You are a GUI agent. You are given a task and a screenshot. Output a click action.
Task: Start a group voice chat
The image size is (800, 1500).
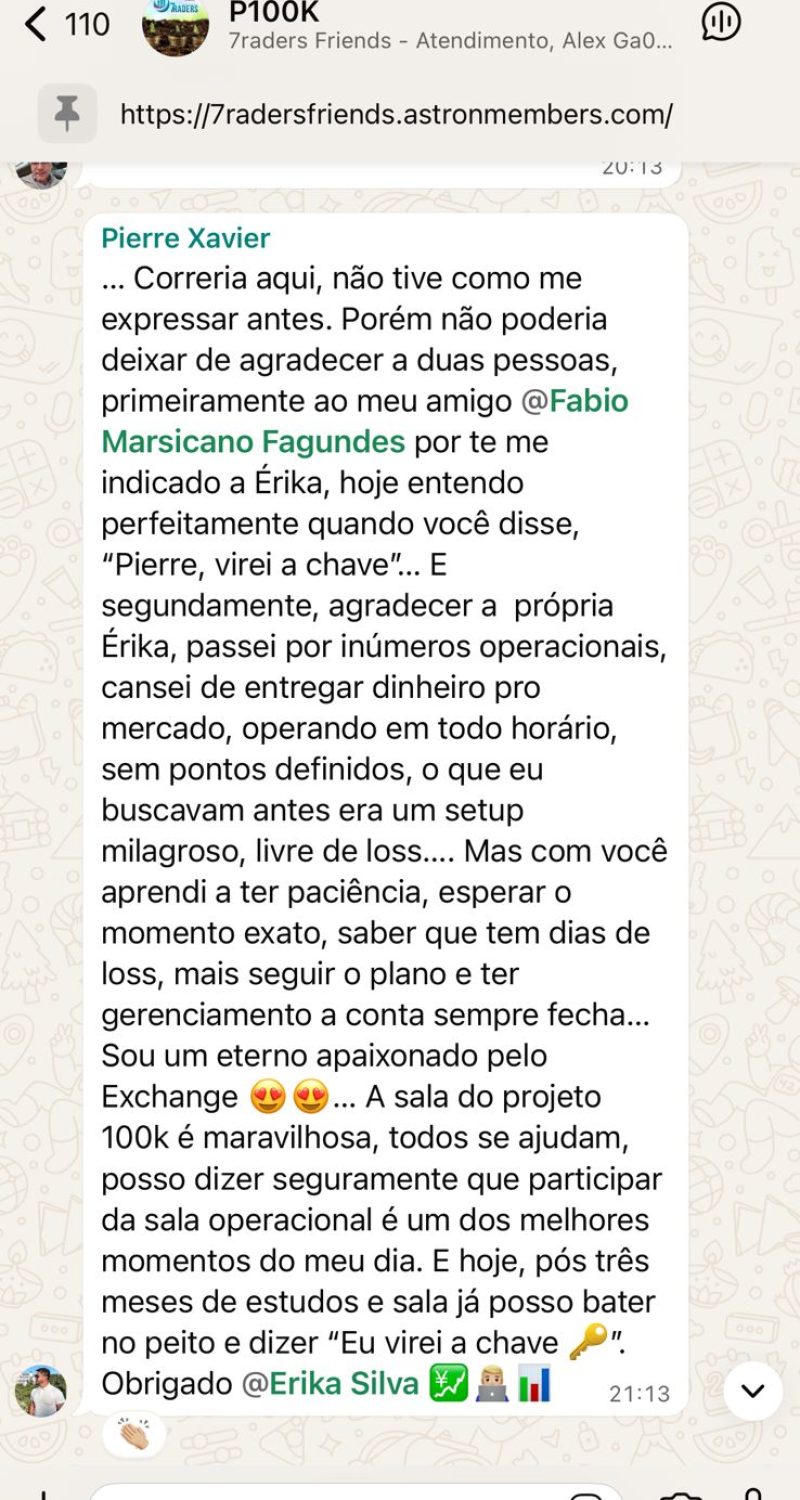point(721,22)
